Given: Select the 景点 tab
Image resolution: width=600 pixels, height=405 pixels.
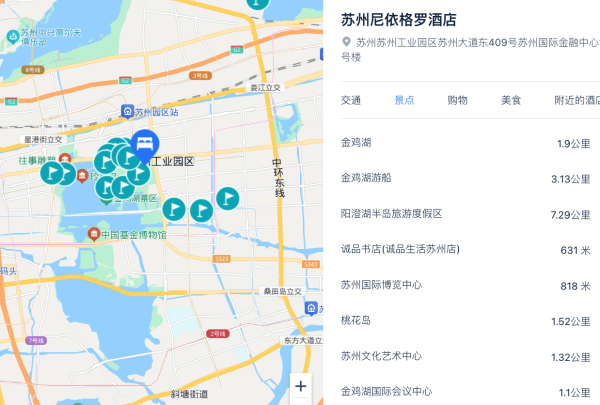Looking at the screenshot, I should pyautogui.click(x=404, y=100).
